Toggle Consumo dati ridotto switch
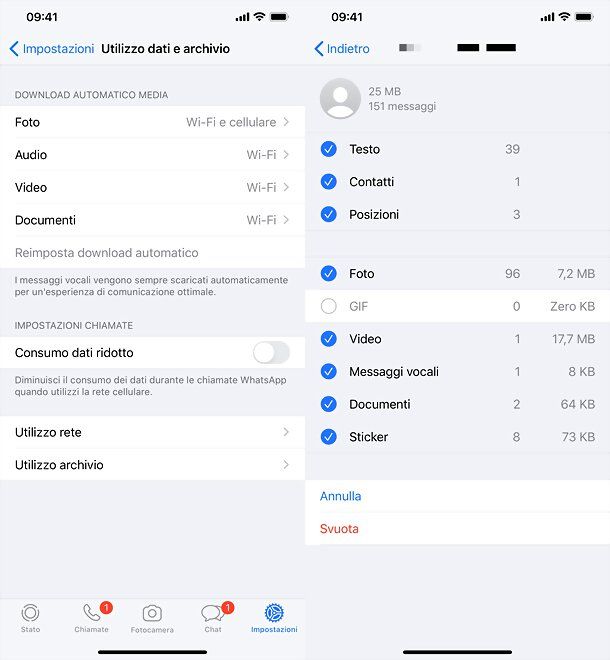This screenshot has width=610, height=660. (270, 353)
